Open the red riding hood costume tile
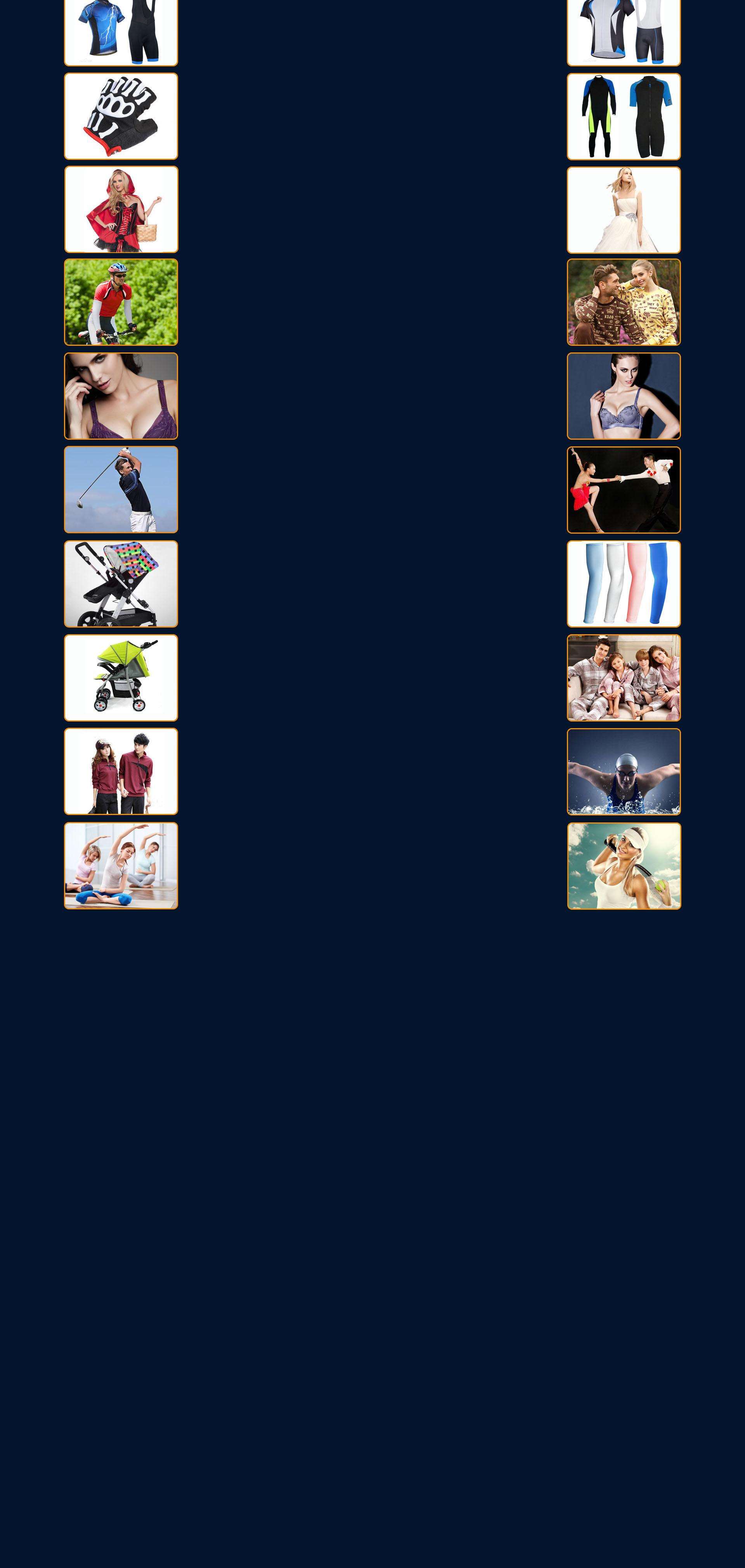 pyautogui.click(x=121, y=210)
